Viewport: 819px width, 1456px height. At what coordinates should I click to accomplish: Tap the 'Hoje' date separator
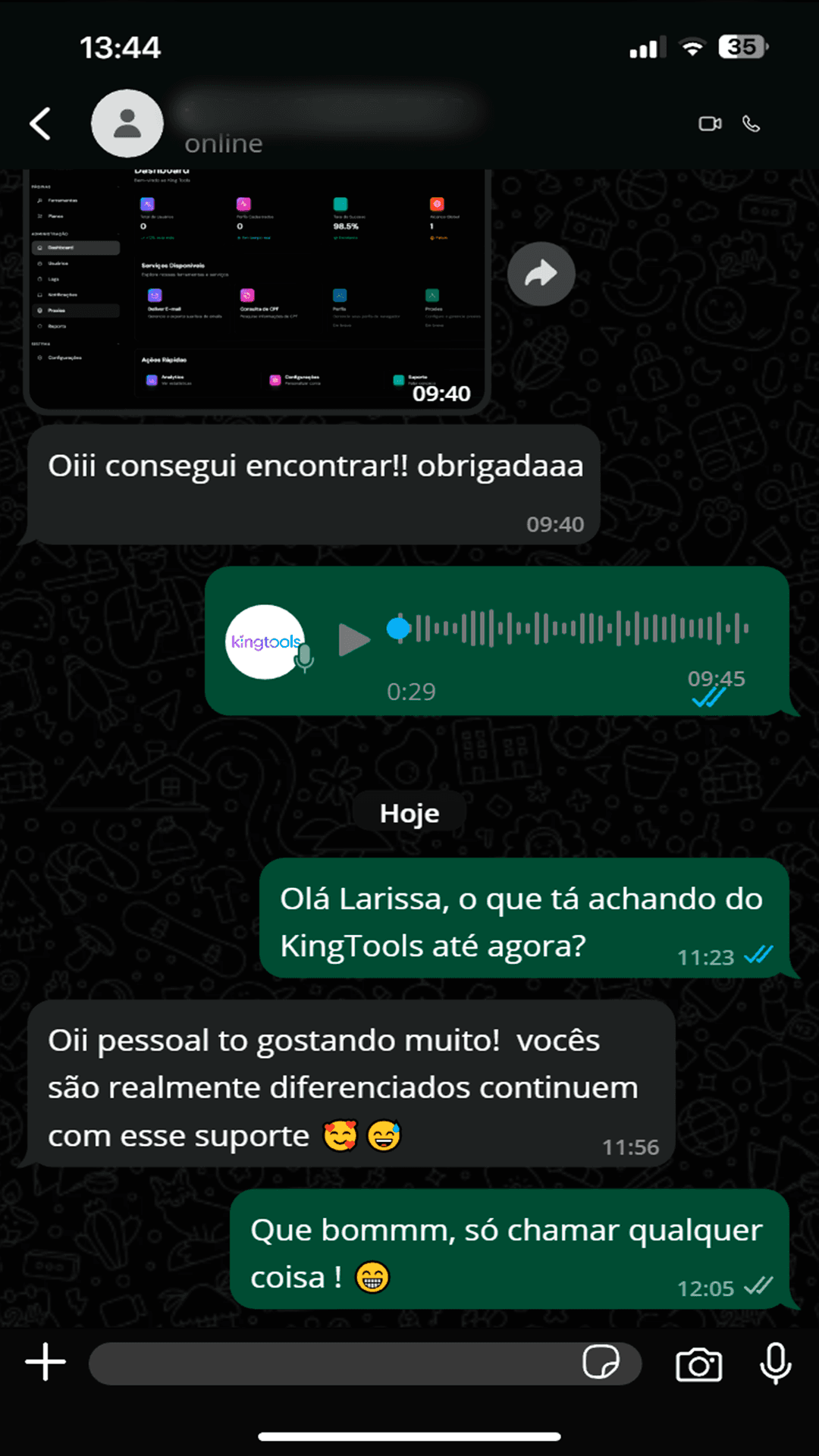click(409, 811)
